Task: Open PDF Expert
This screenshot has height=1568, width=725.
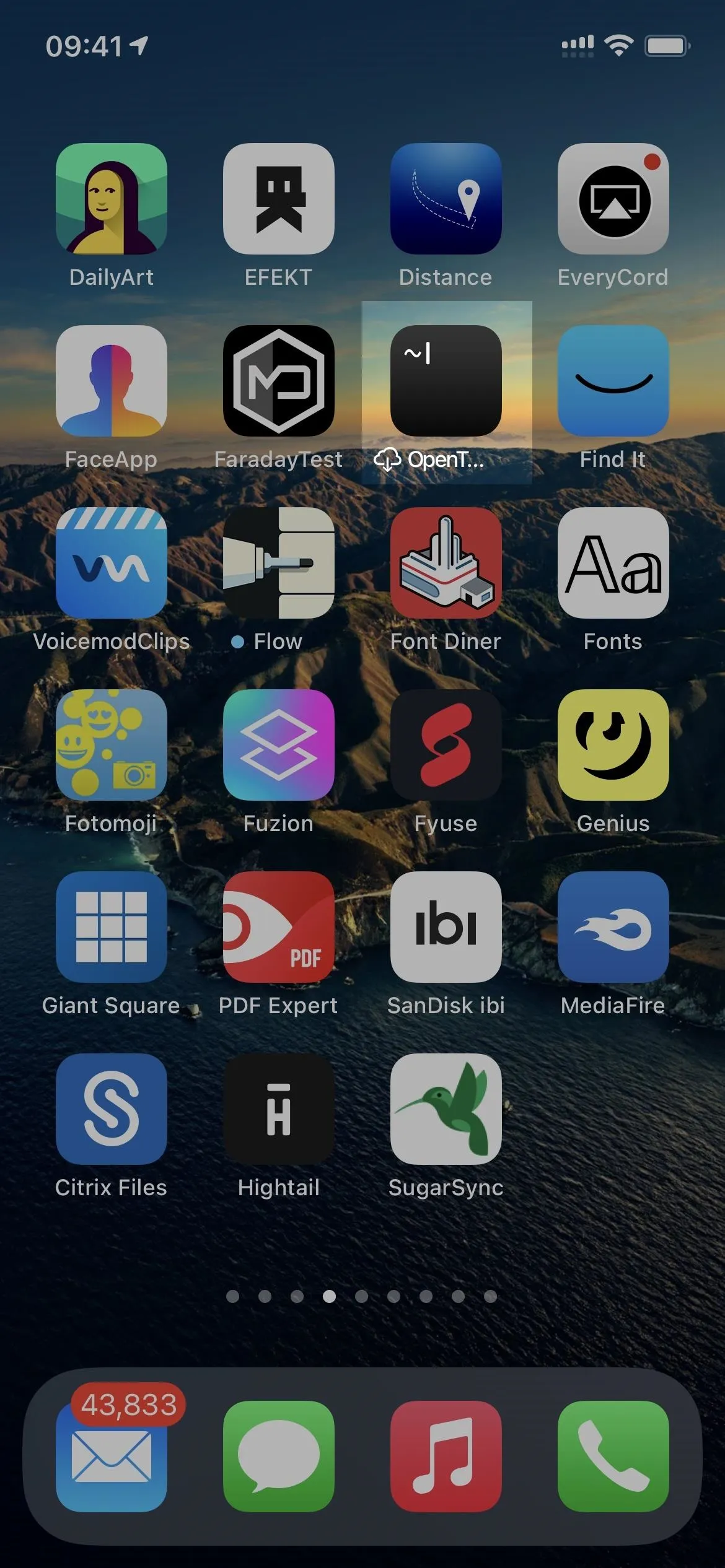Action: [x=279, y=927]
